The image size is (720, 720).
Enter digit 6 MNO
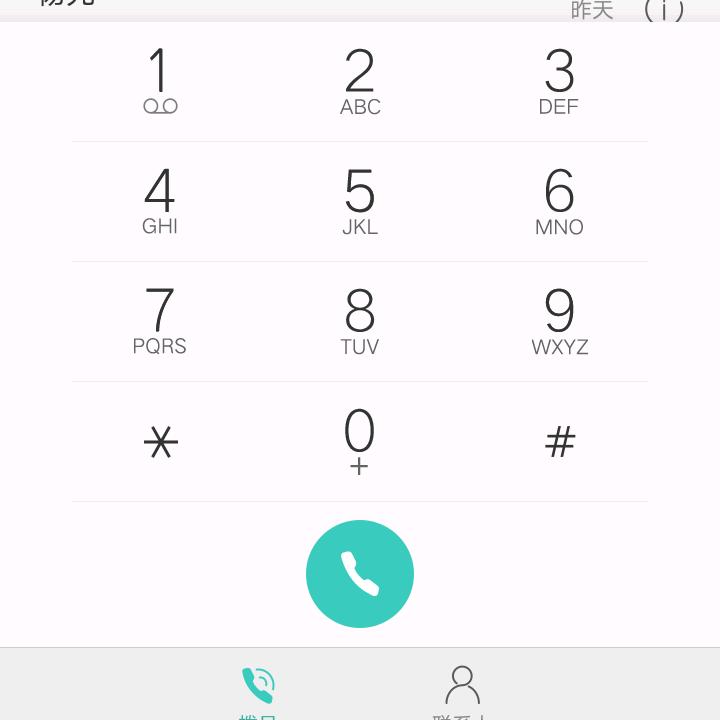coord(559,201)
